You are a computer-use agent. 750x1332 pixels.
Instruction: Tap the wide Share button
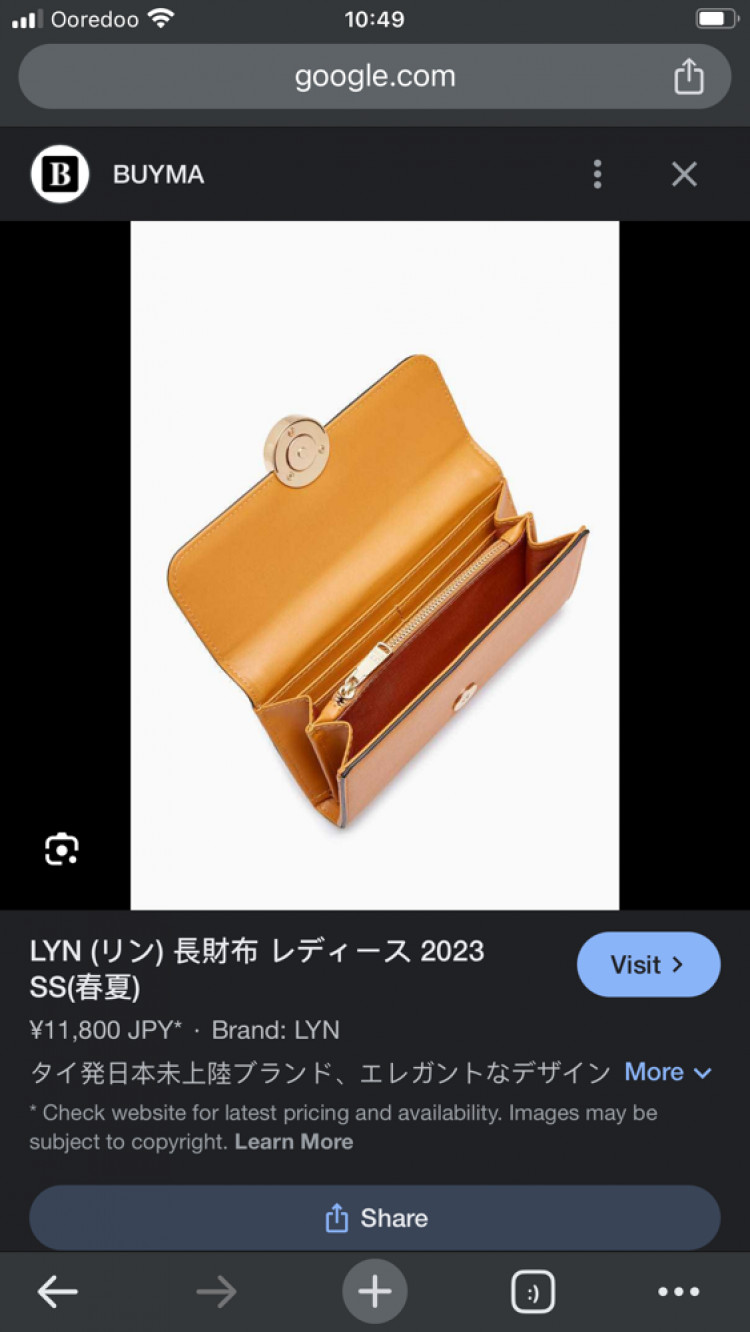pyautogui.click(x=374, y=1217)
